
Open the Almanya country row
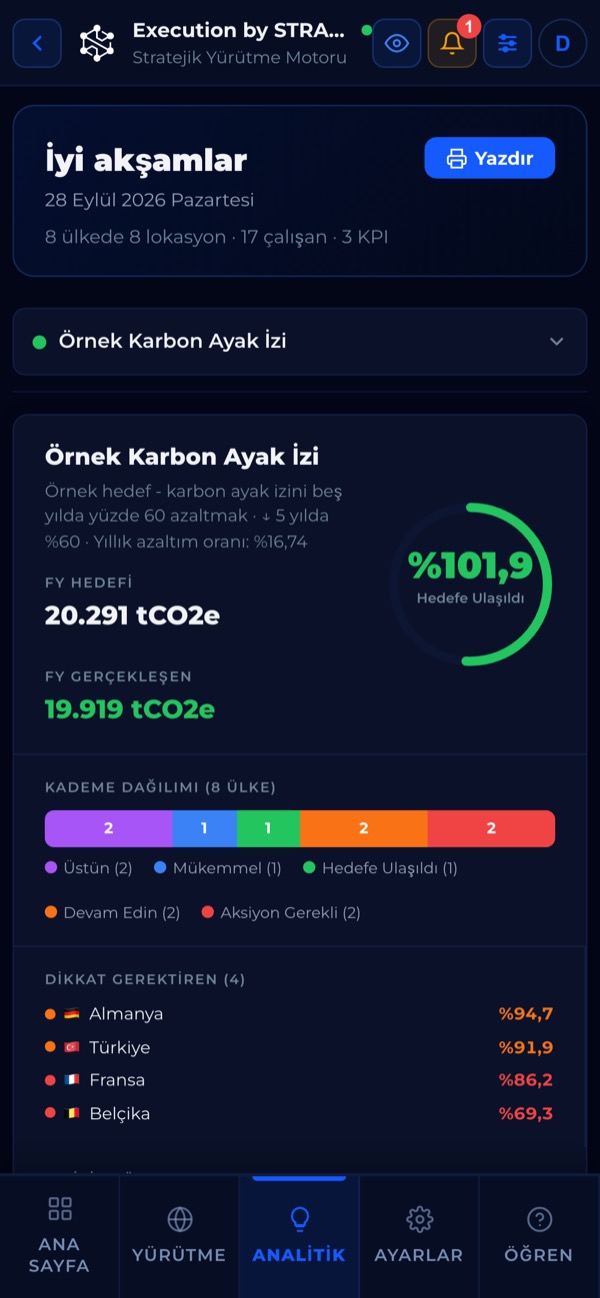(x=300, y=1014)
